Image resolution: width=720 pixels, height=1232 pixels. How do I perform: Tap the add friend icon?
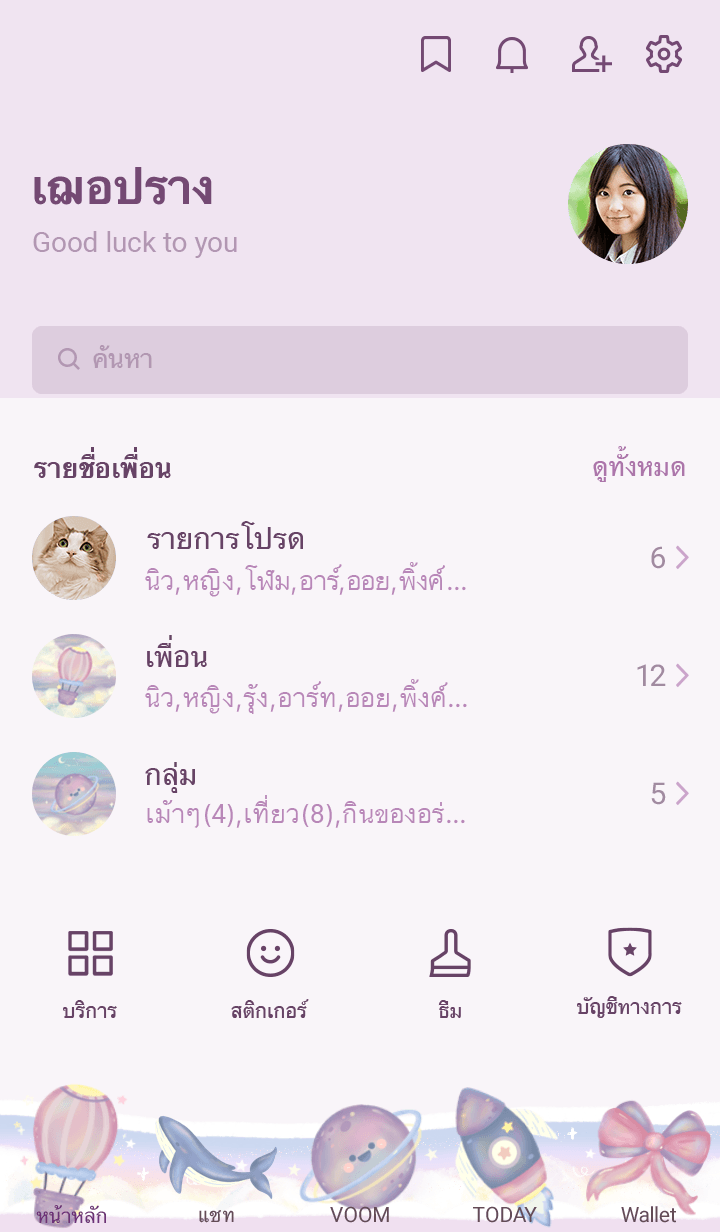click(x=590, y=54)
